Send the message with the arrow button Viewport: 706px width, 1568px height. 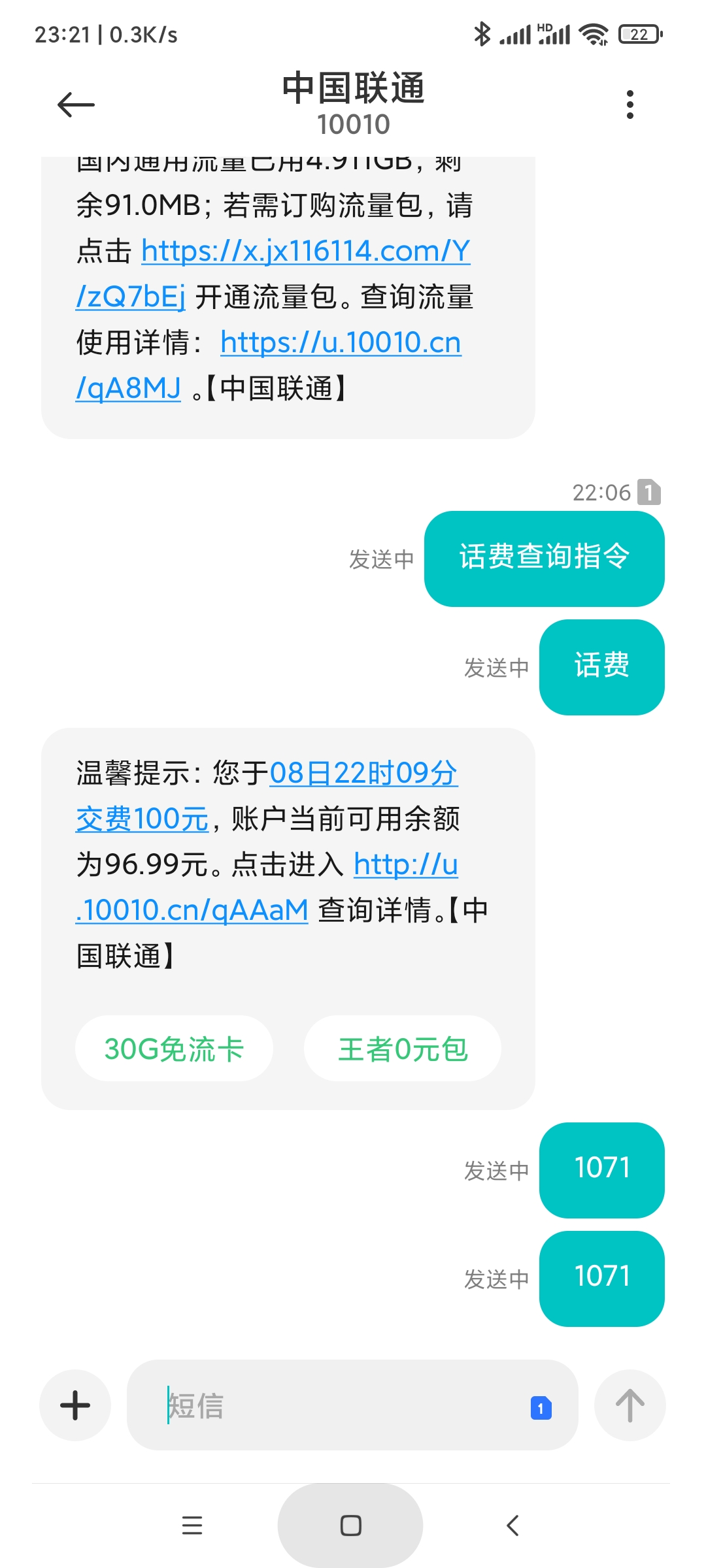(630, 1405)
